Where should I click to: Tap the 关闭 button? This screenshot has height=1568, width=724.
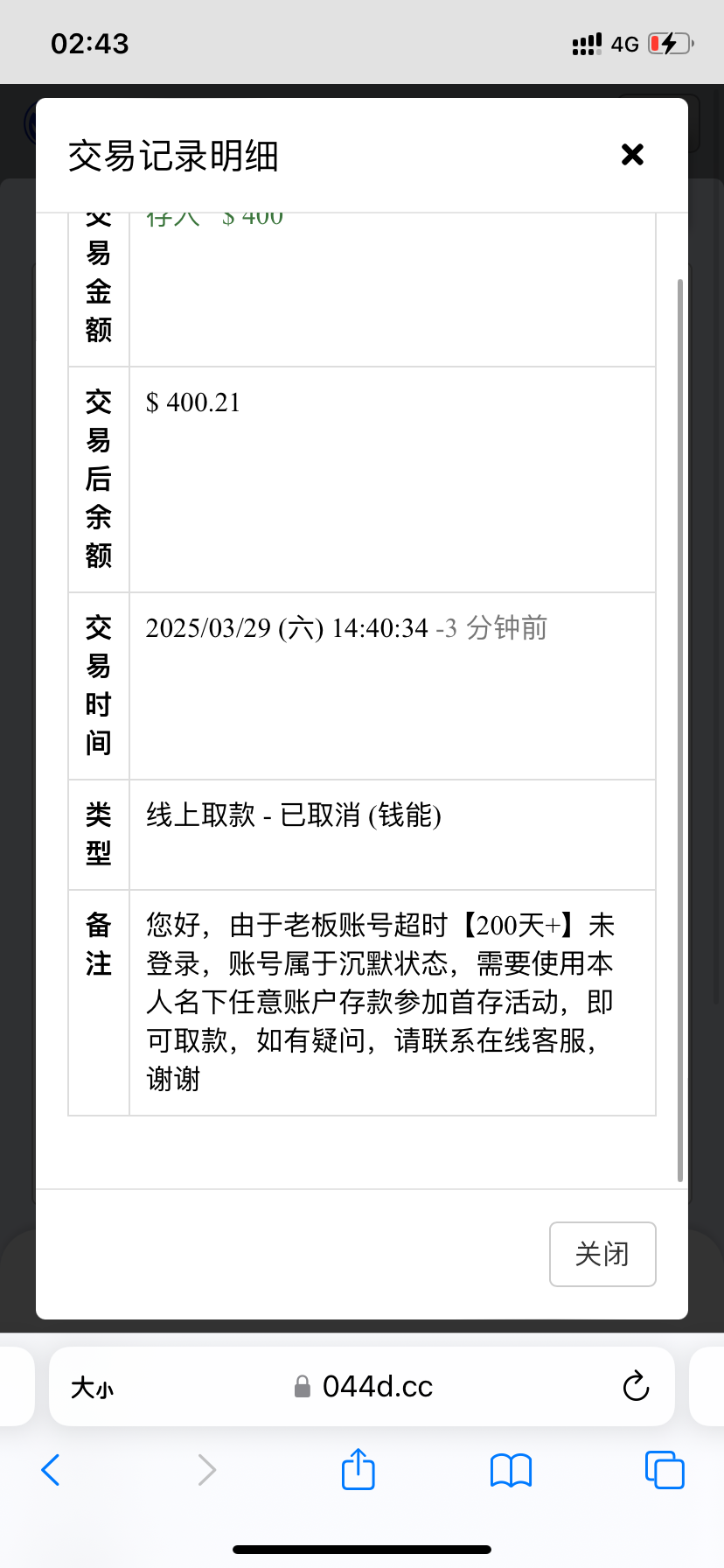tap(602, 1254)
